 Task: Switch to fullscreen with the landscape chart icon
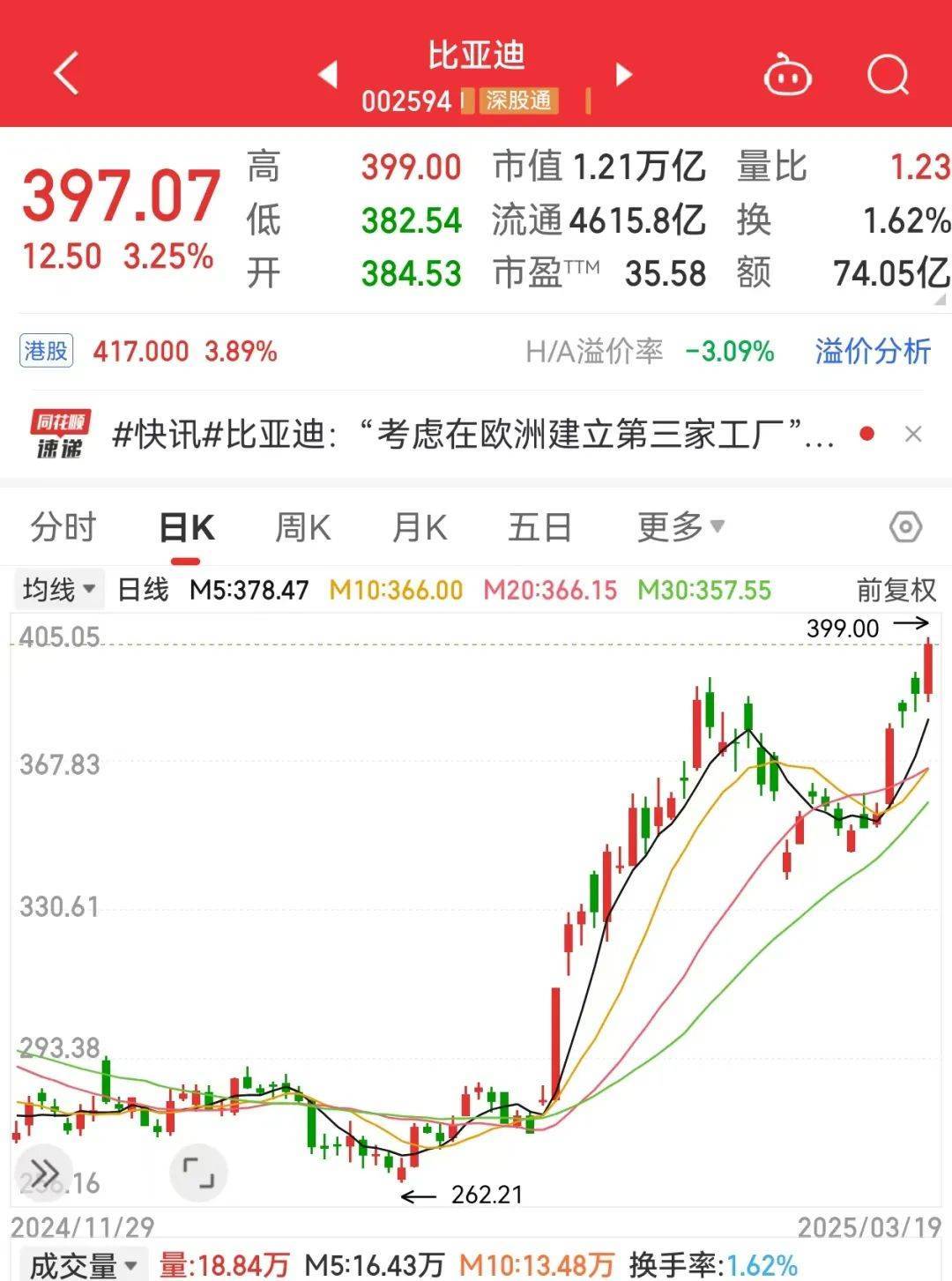coord(196,1173)
